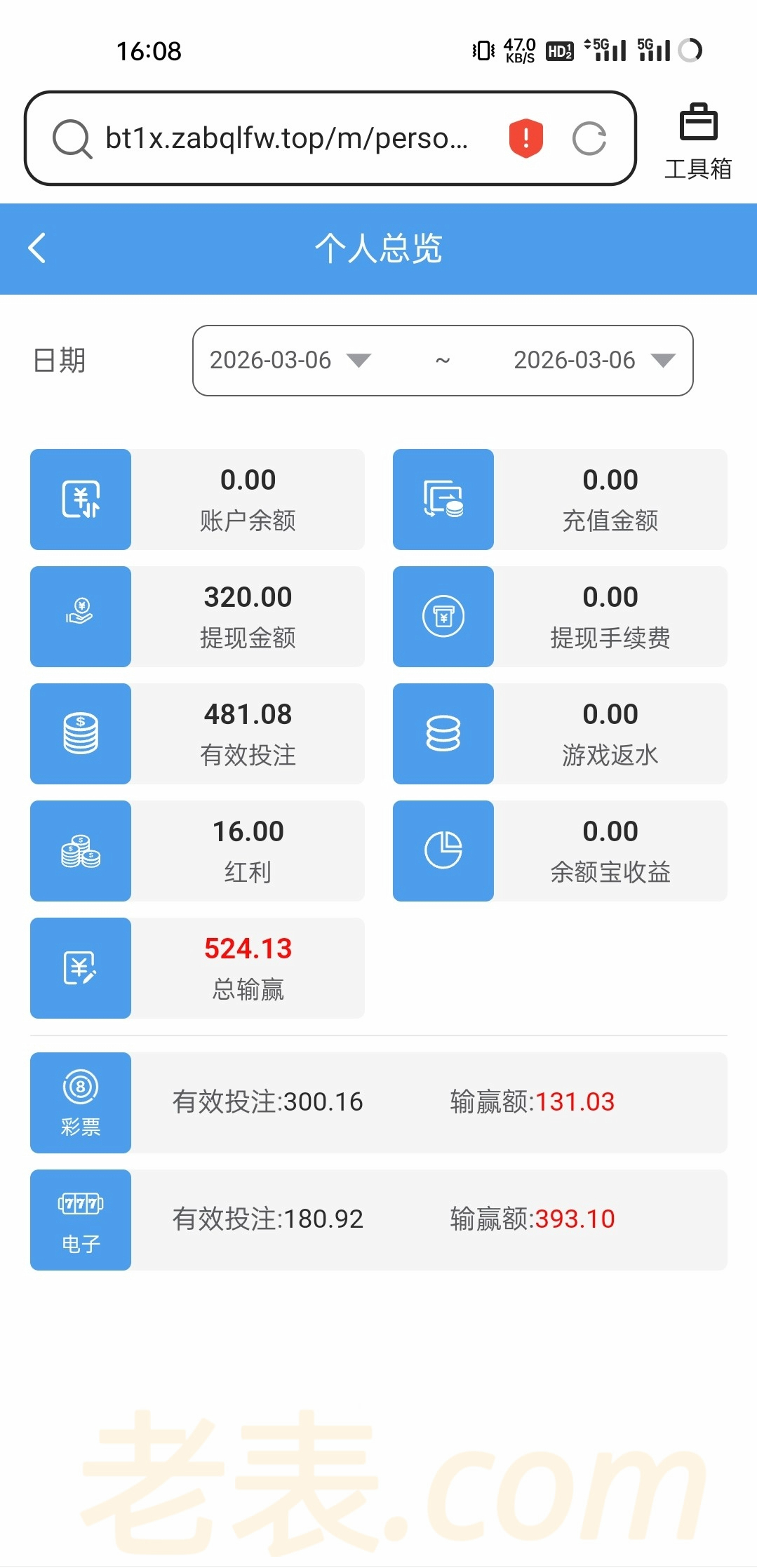Change the start date 2026-03-06
This screenshot has height=1568, width=757.
pos(290,361)
